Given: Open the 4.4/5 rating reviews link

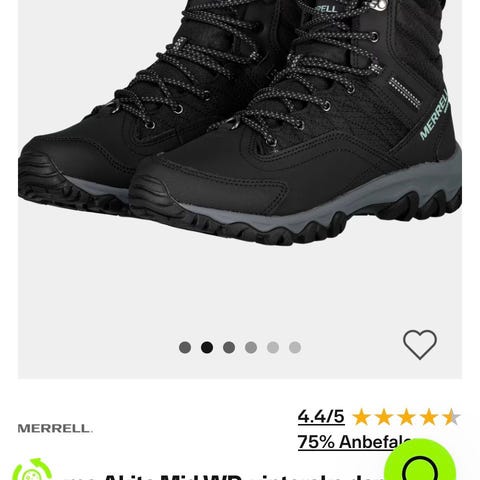Looking at the screenshot, I should 321,417.
